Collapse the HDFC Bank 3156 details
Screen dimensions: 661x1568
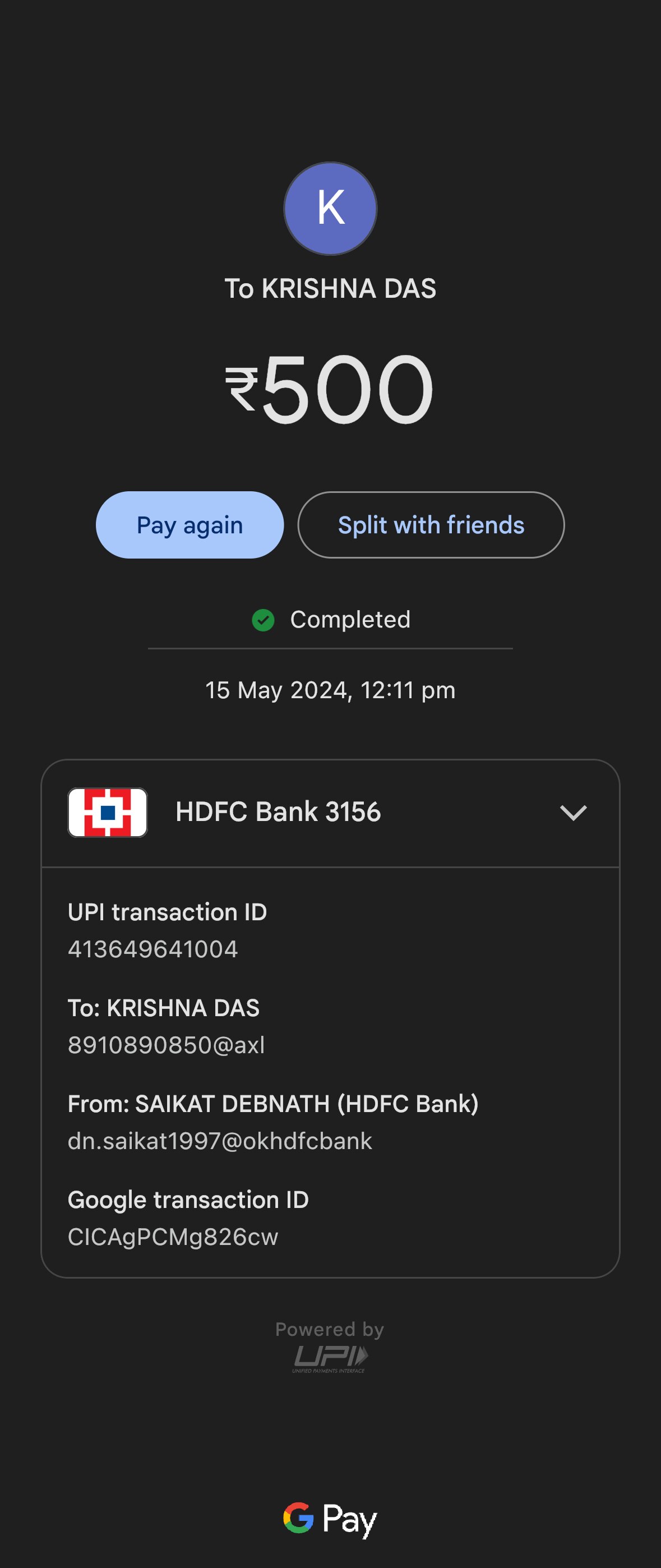[573, 813]
